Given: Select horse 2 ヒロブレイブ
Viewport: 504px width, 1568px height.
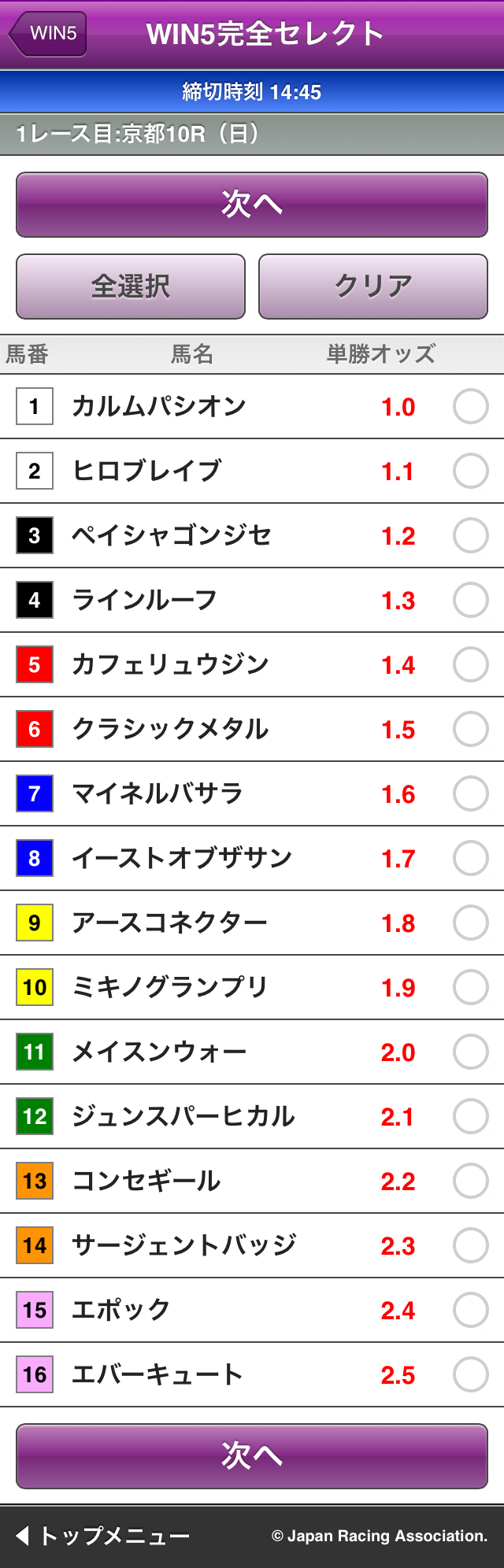Looking at the screenshot, I should tap(471, 472).
